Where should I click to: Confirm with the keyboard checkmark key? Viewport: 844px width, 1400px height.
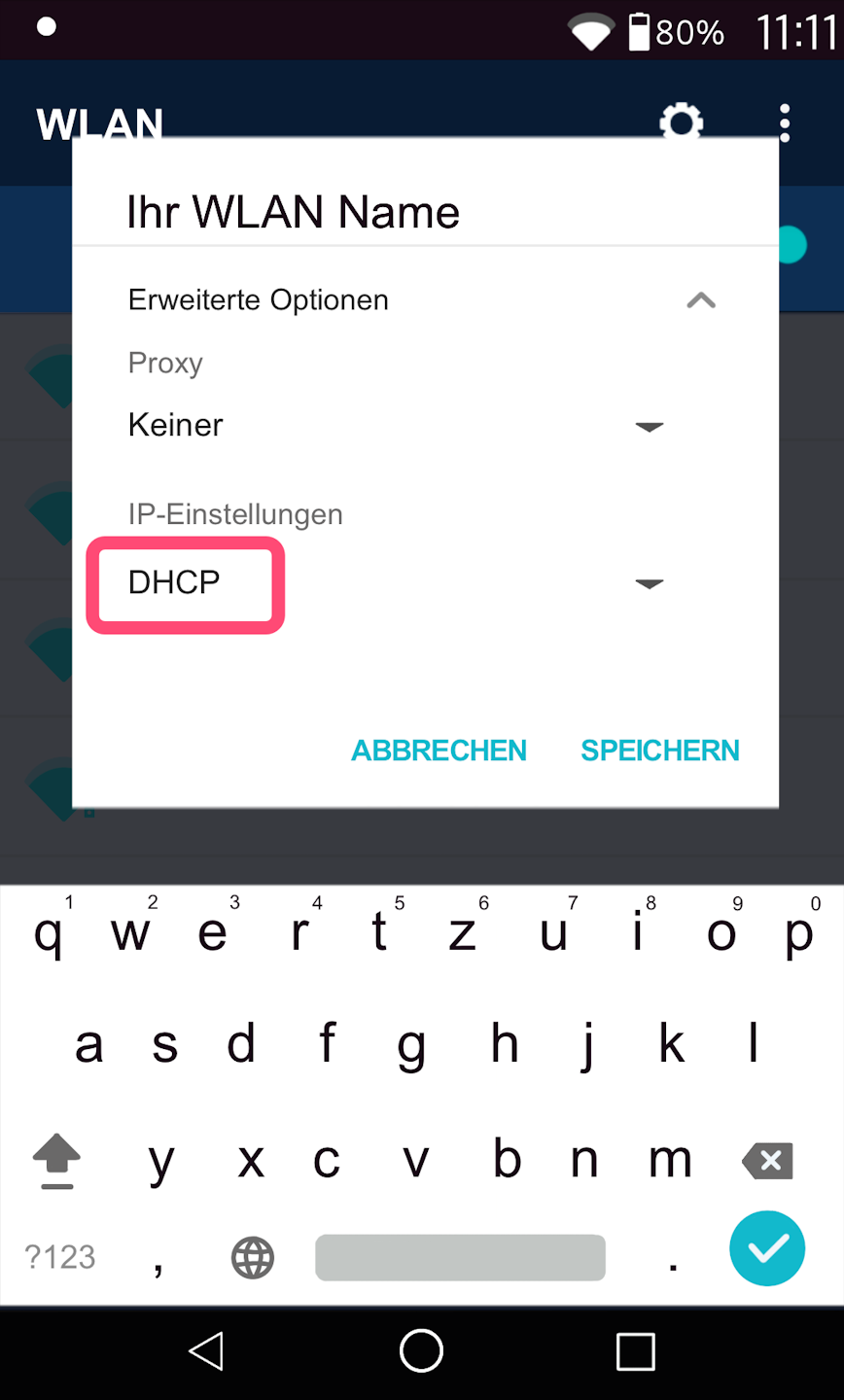click(x=767, y=1248)
